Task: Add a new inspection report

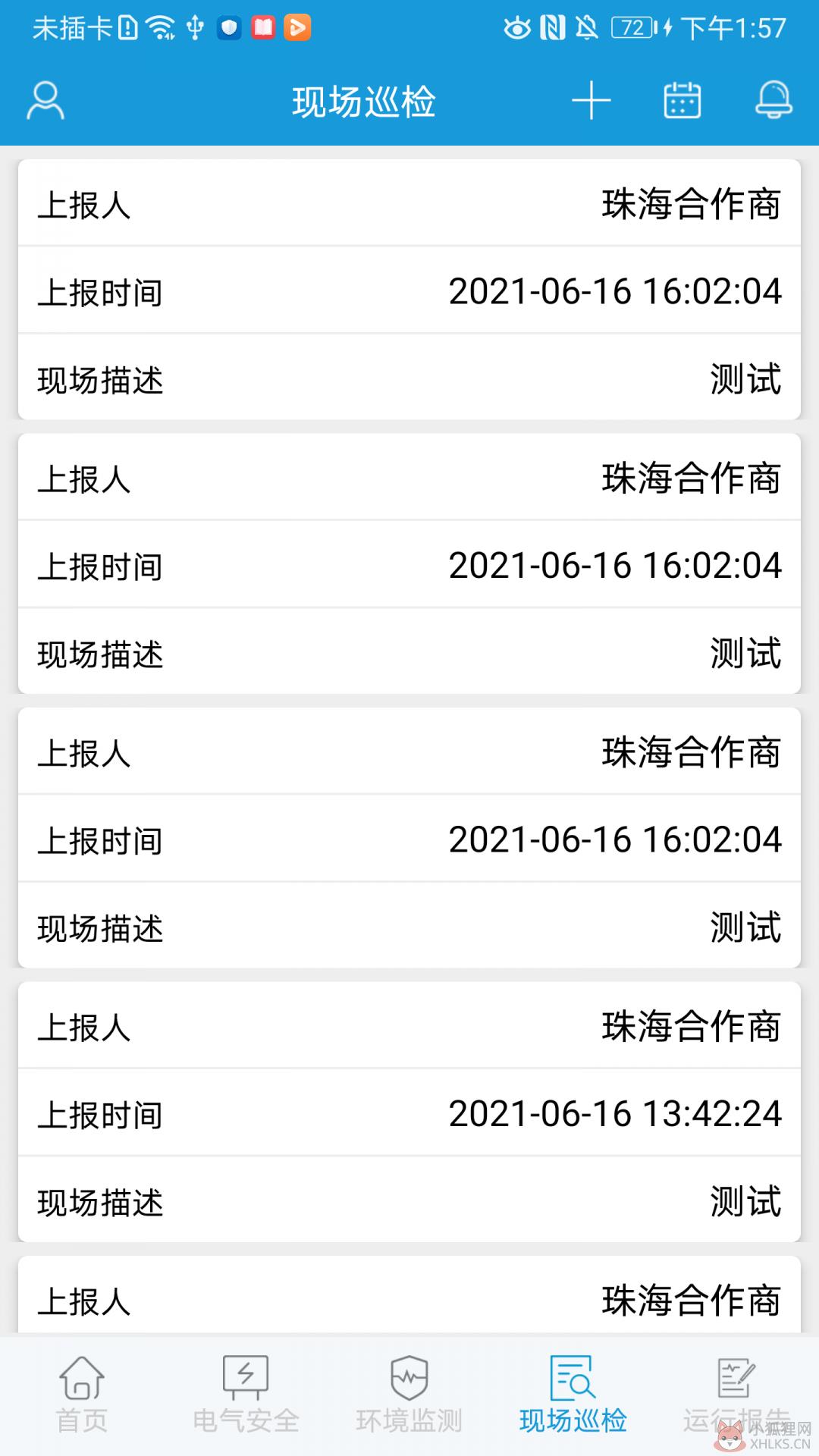Action: (x=591, y=101)
